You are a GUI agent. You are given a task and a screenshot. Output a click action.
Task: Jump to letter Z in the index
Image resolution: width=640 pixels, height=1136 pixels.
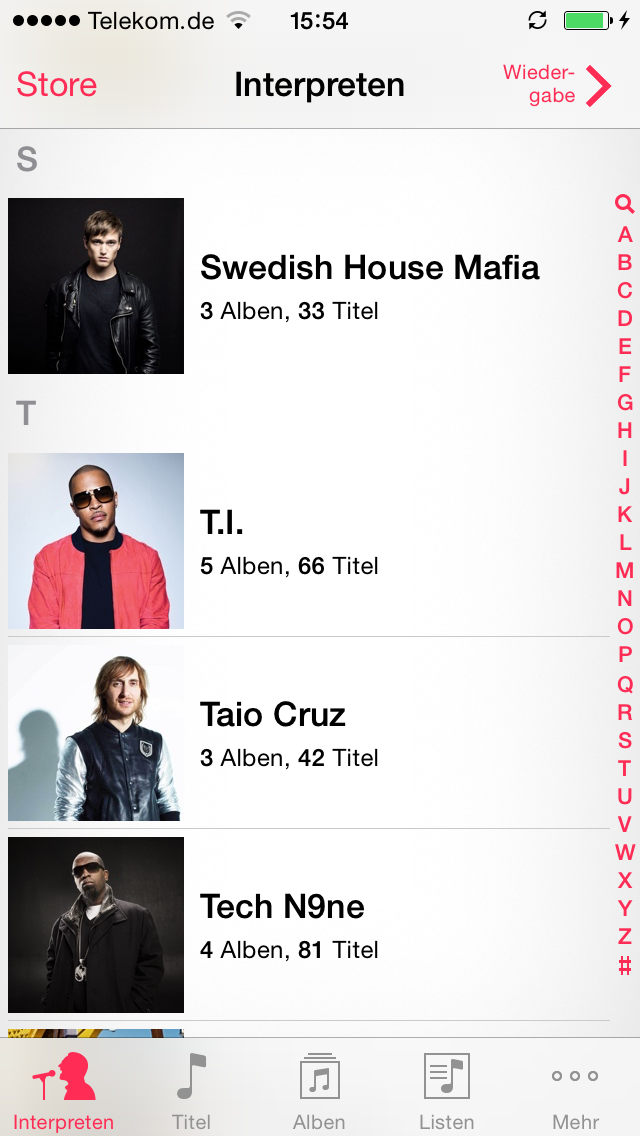point(625,937)
